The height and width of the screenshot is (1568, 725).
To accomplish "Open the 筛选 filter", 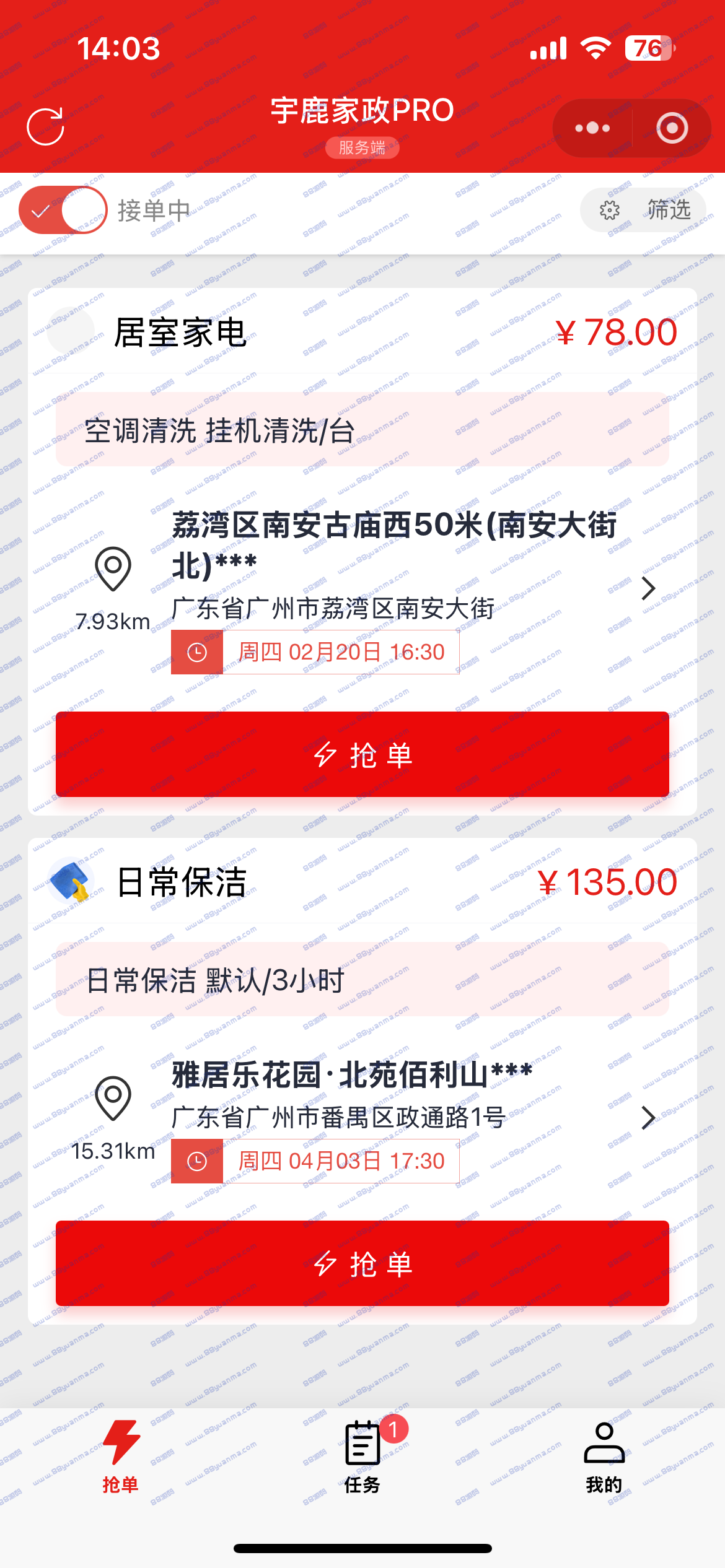I will (x=643, y=210).
